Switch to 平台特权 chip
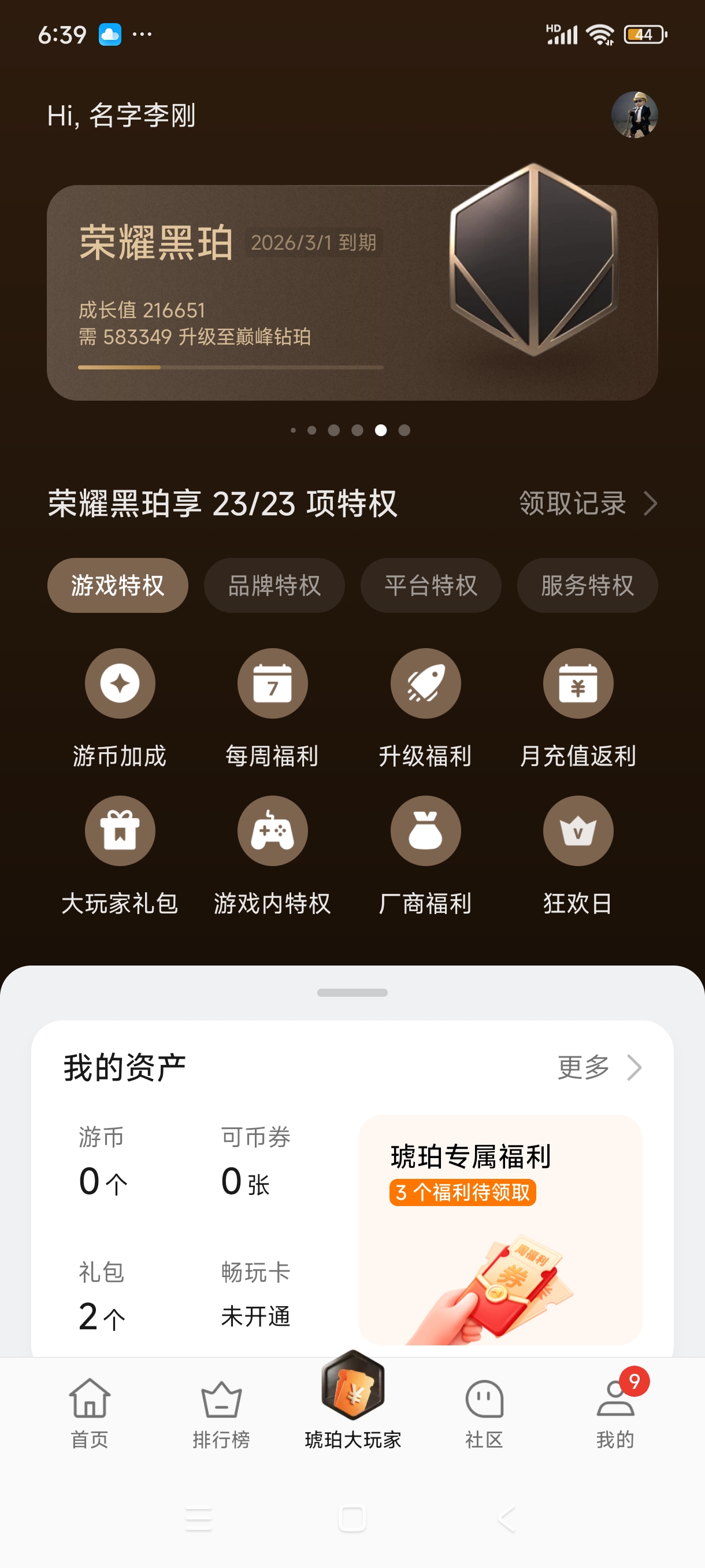This screenshot has width=705, height=1568. pyautogui.click(x=431, y=585)
